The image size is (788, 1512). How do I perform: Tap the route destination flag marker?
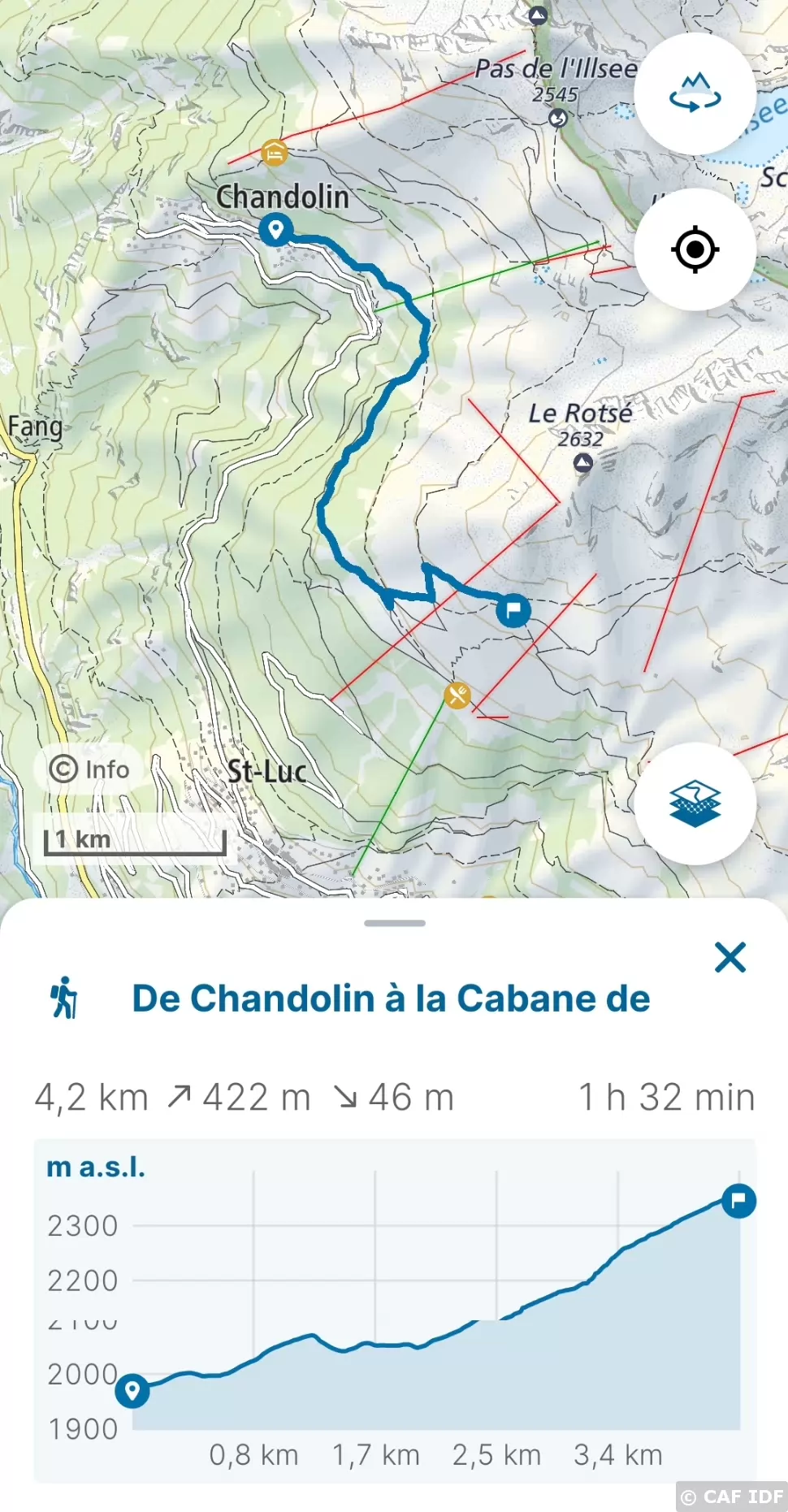point(513,610)
